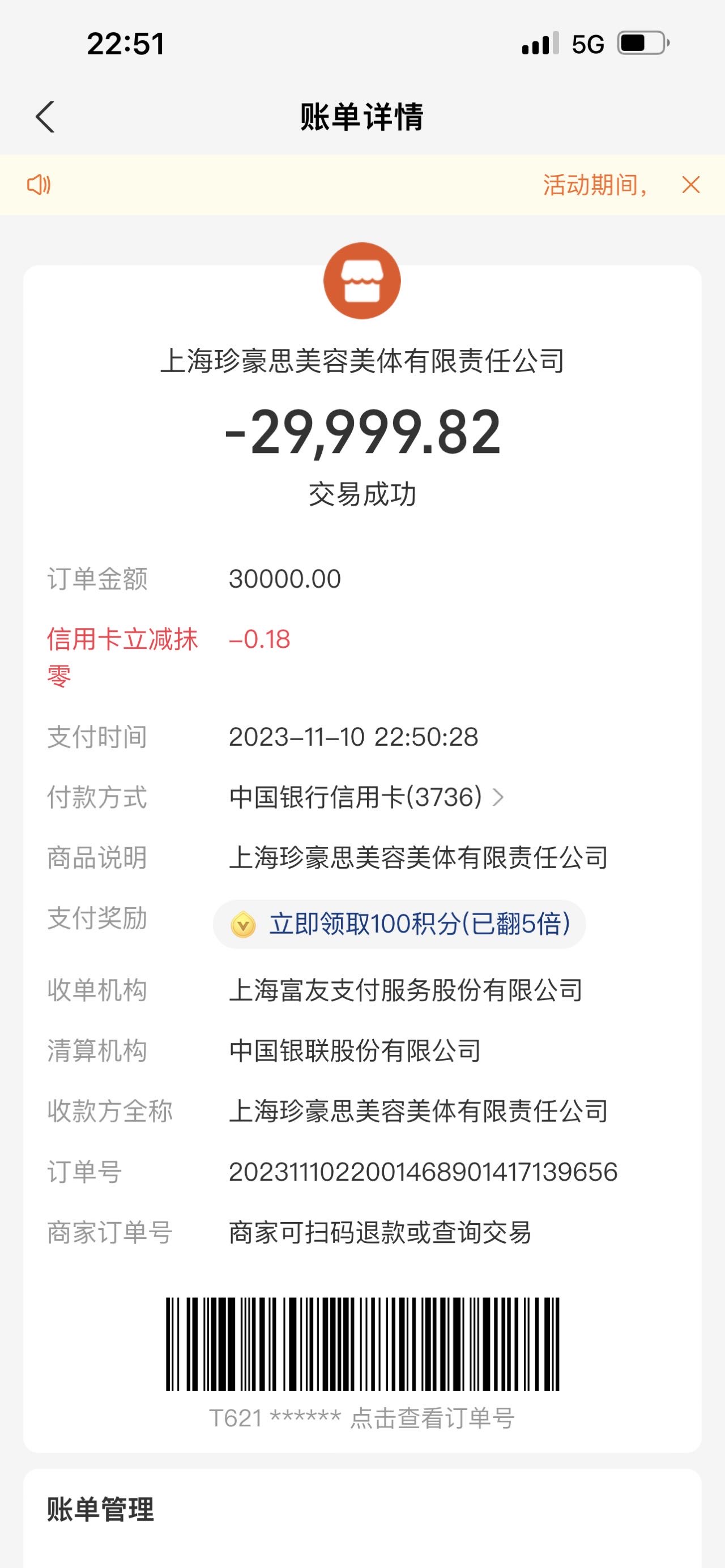Open payment method 中国银行信用卡(3736)
The image size is (725, 1568).
coord(366,797)
